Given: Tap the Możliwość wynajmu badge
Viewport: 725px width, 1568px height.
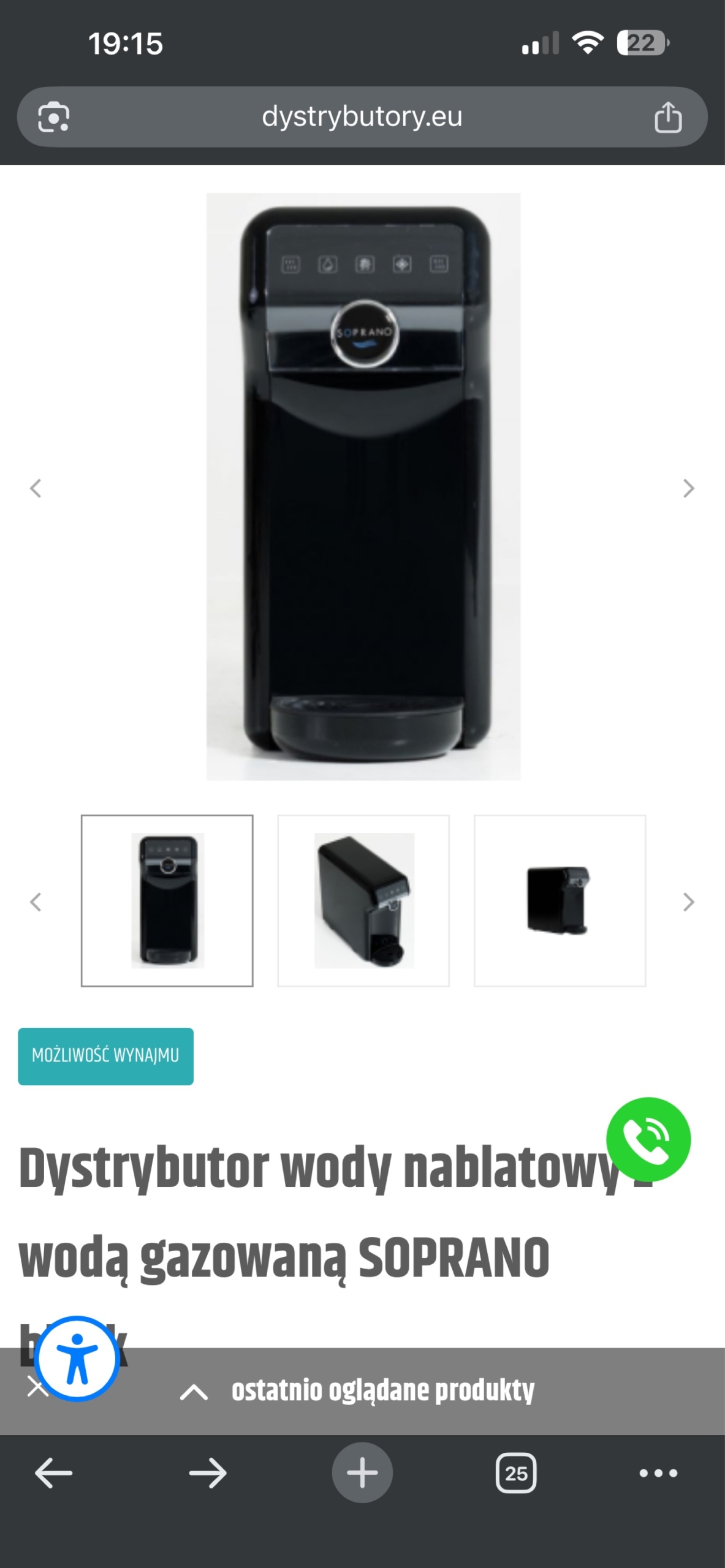Looking at the screenshot, I should click(x=105, y=1056).
